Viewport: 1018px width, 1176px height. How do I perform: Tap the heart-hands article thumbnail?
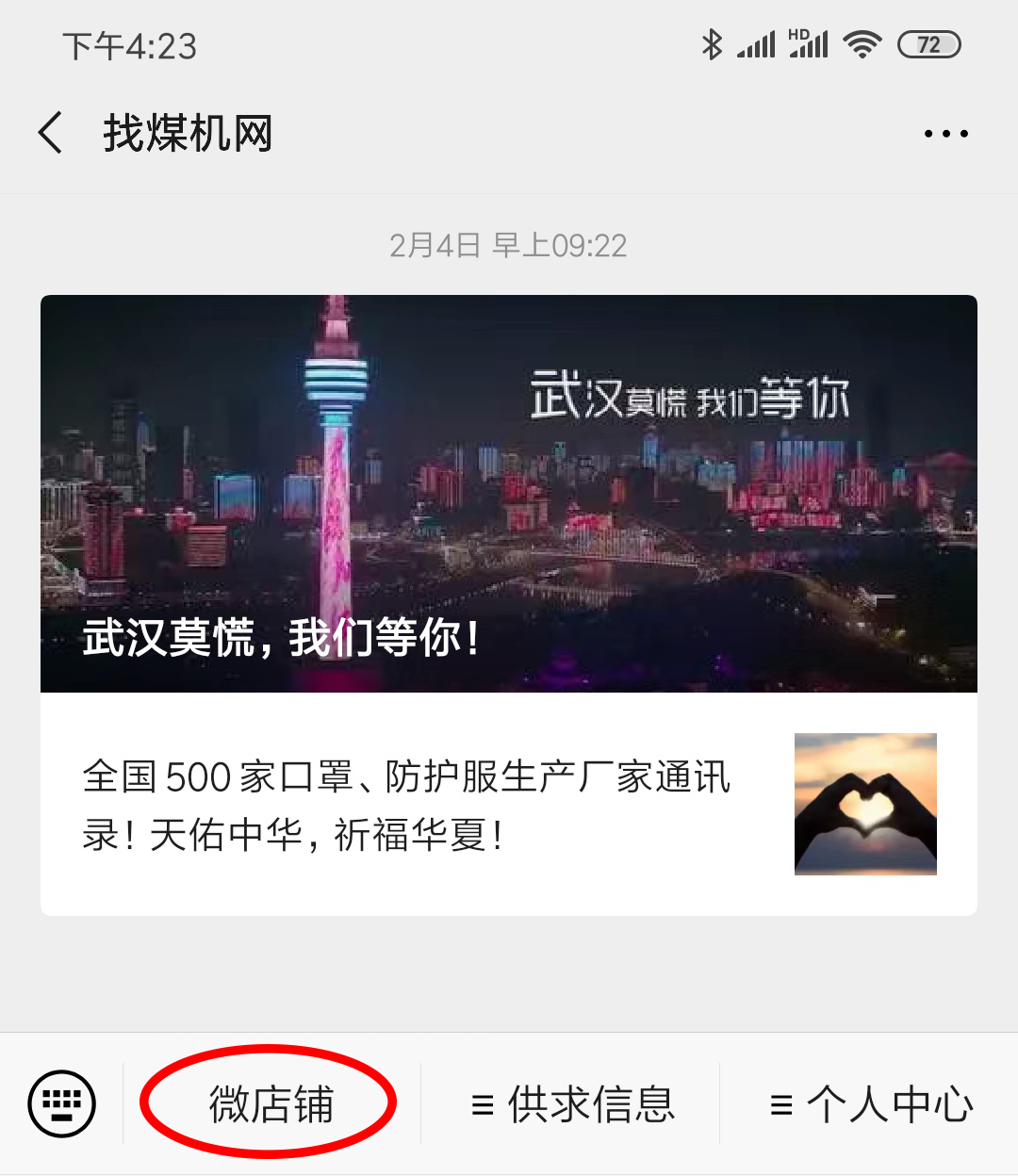[x=865, y=802]
